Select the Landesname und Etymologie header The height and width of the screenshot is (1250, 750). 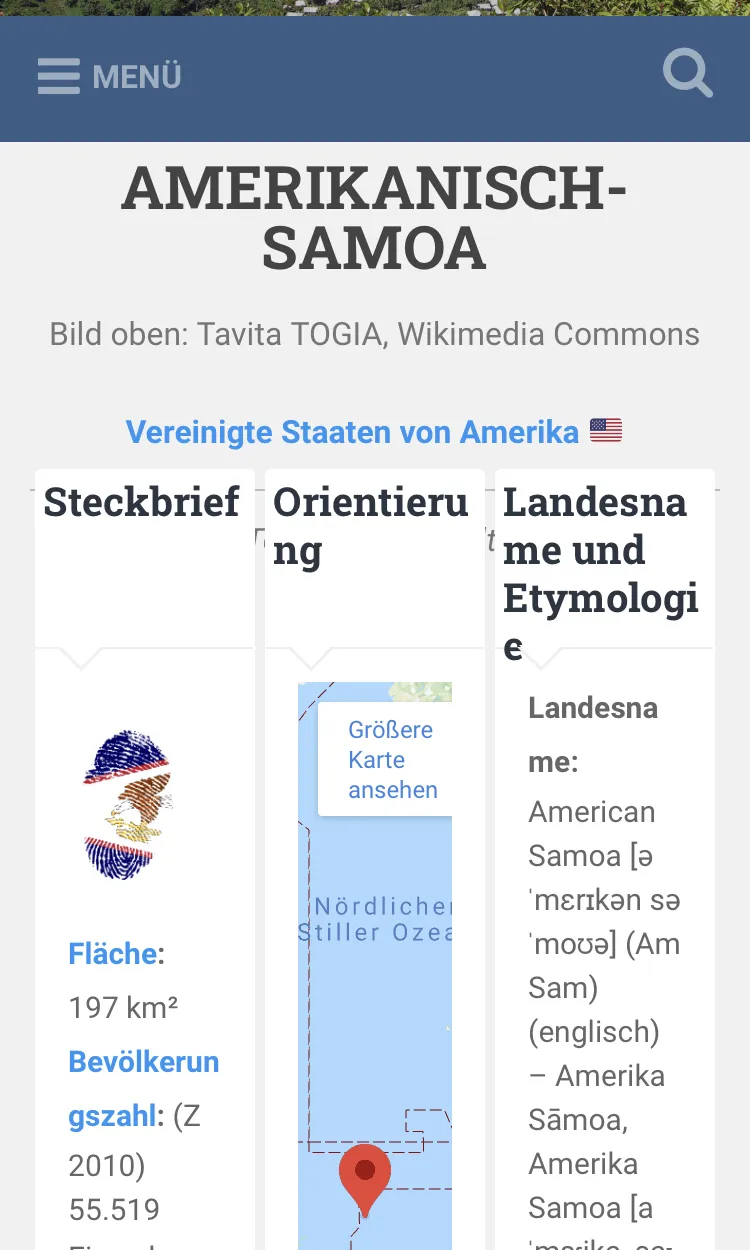(601, 574)
